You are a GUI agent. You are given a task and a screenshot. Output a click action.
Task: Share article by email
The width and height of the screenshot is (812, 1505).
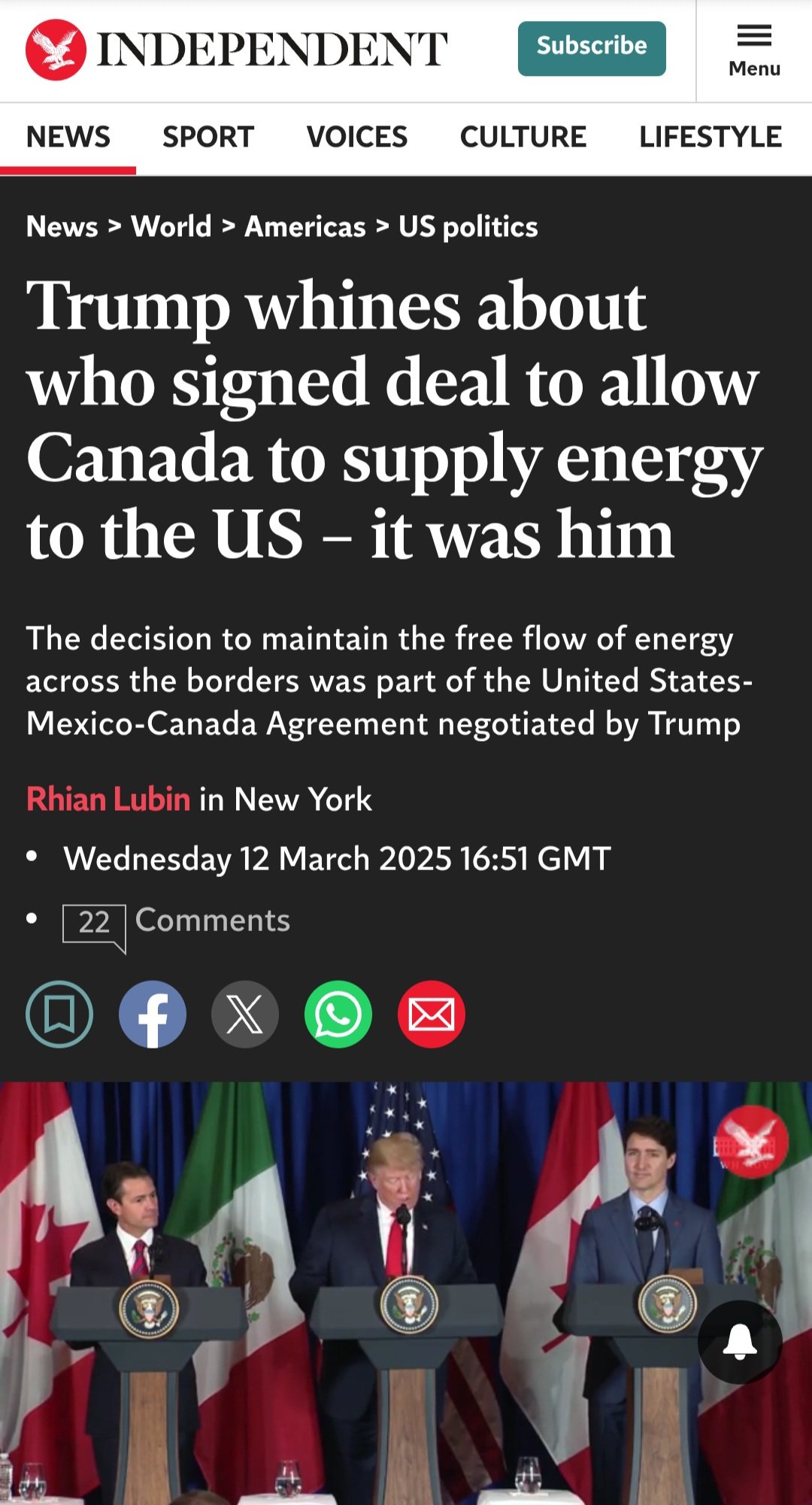coord(432,1014)
